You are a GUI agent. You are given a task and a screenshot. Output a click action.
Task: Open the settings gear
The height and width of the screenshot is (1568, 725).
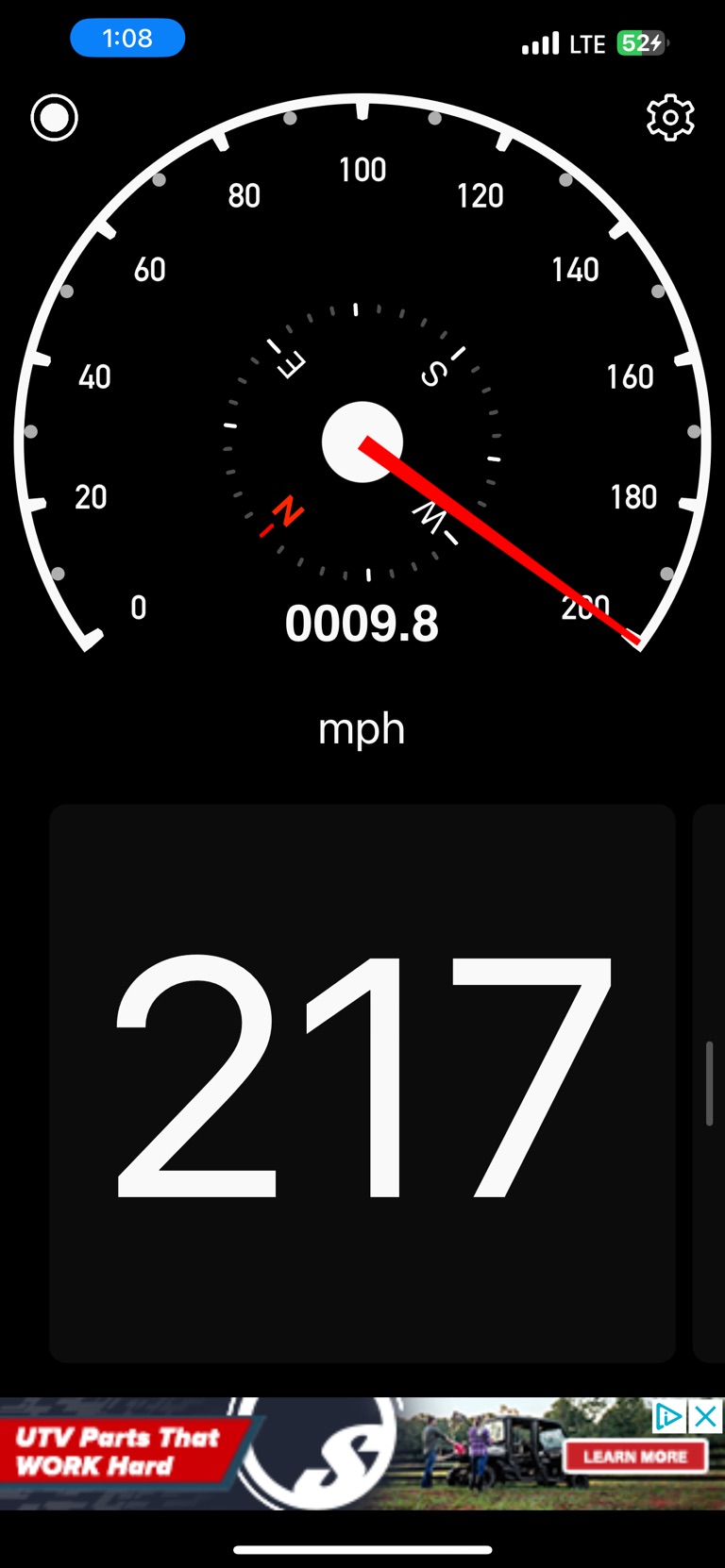[670, 118]
